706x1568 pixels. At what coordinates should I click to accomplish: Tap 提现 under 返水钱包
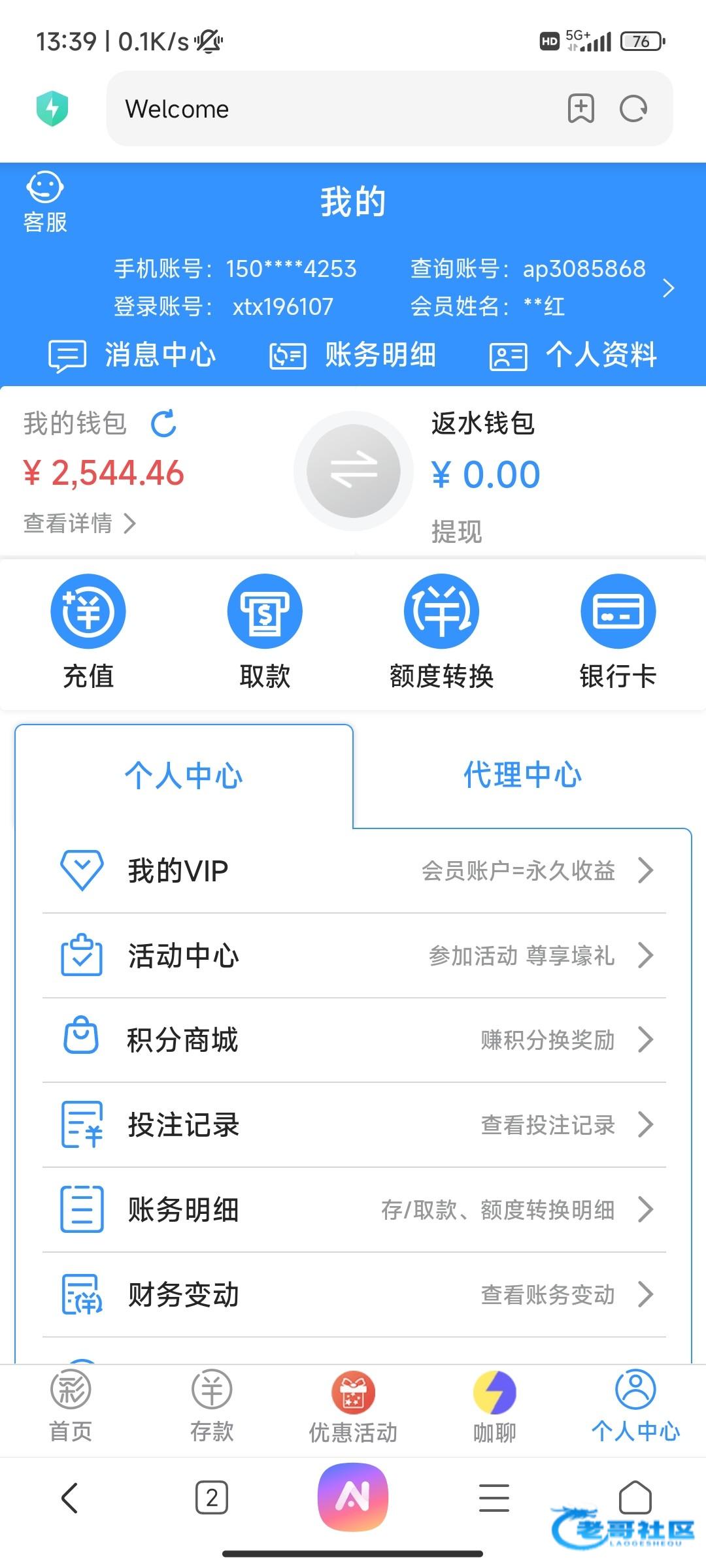pos(457,532)
